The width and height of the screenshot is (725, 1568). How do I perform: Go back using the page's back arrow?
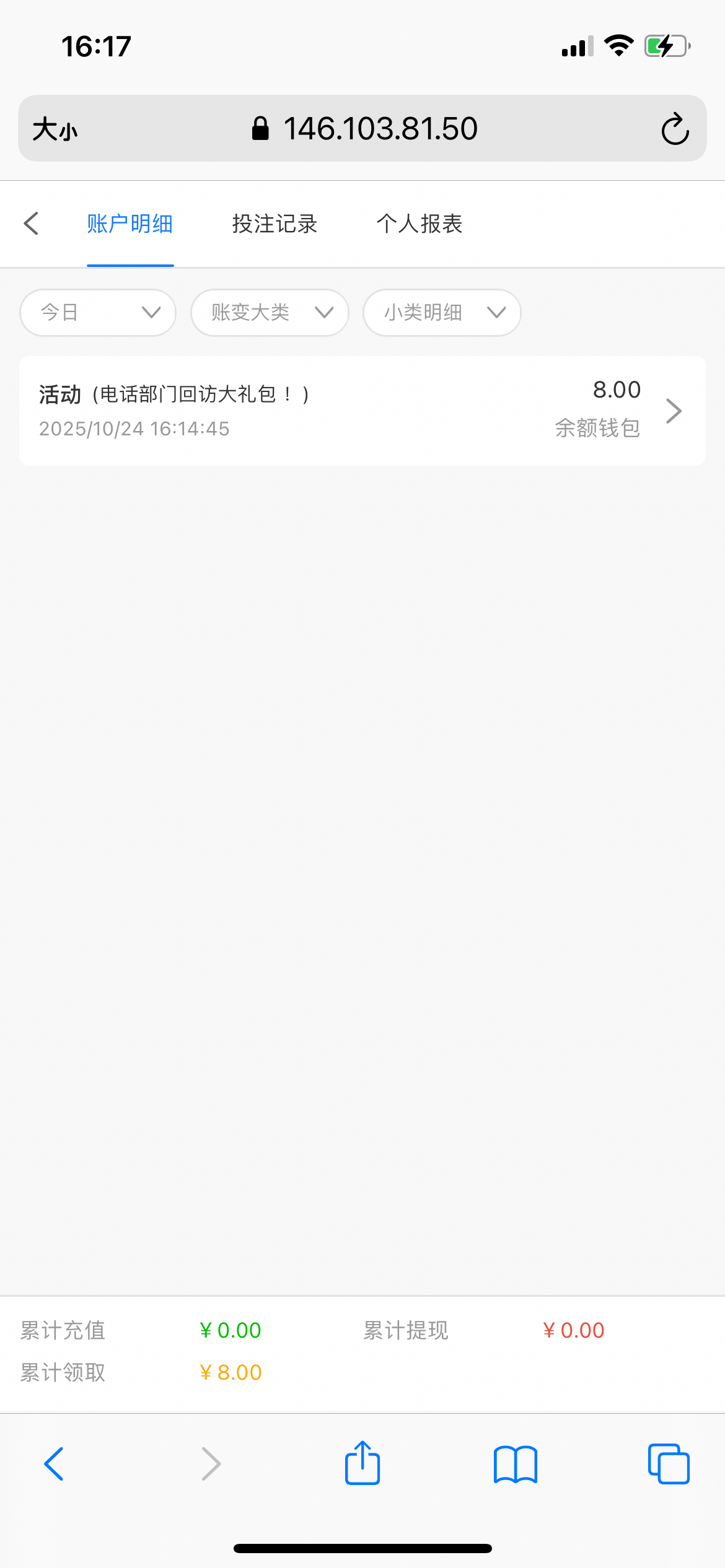point(31,224)
